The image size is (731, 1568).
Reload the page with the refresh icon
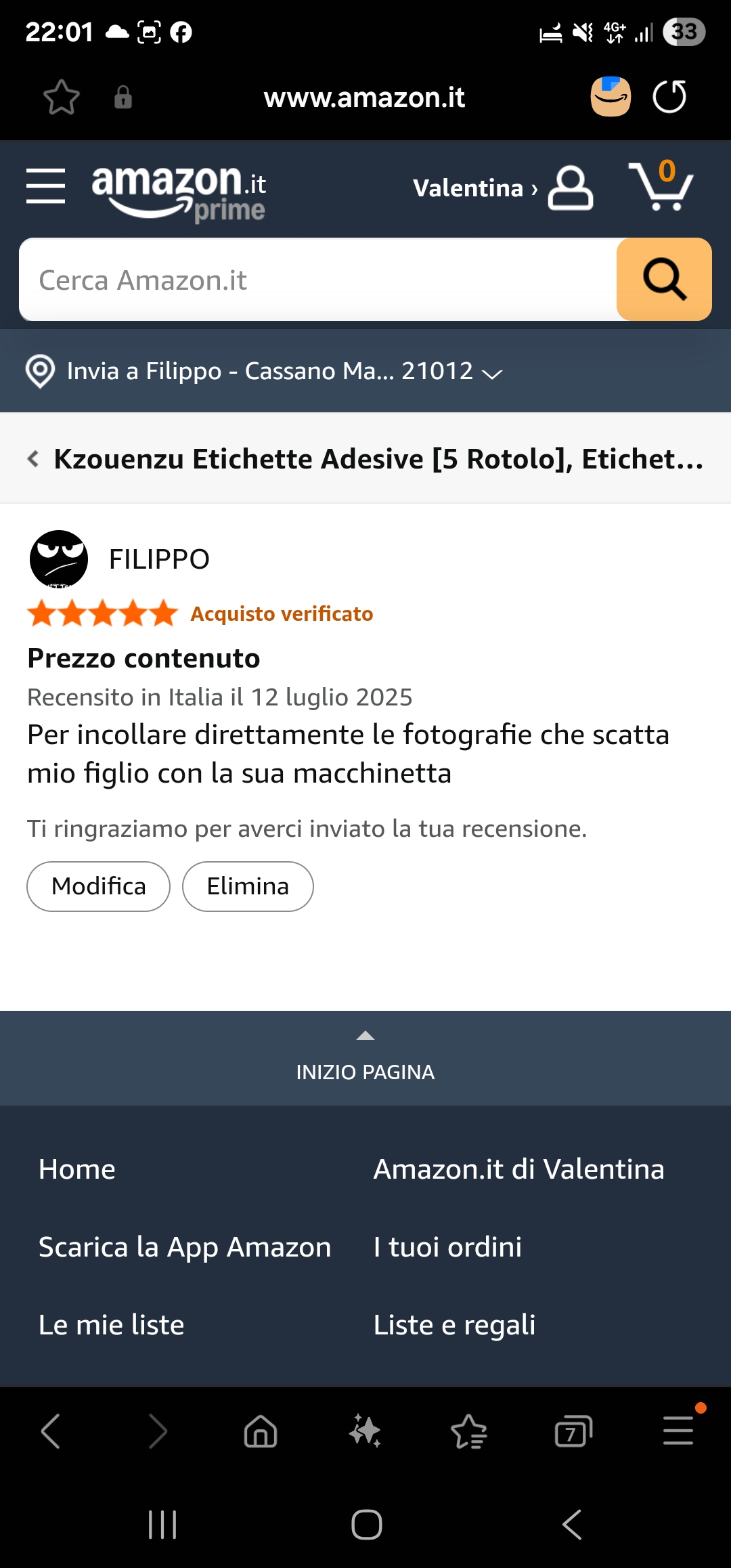pyautogui.click(x=669, y=97)
